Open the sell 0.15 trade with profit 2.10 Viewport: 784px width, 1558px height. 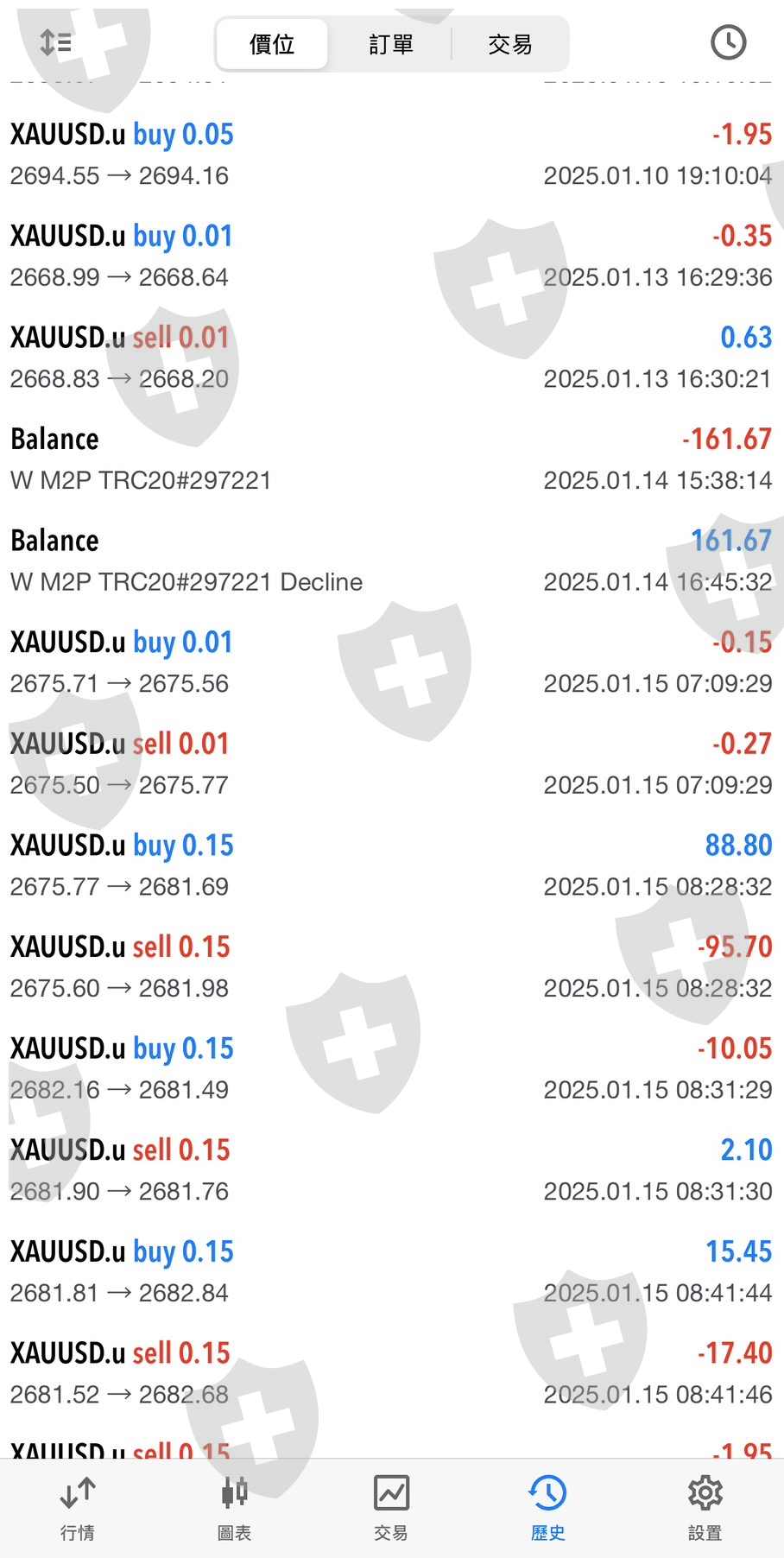(391, 1169)
